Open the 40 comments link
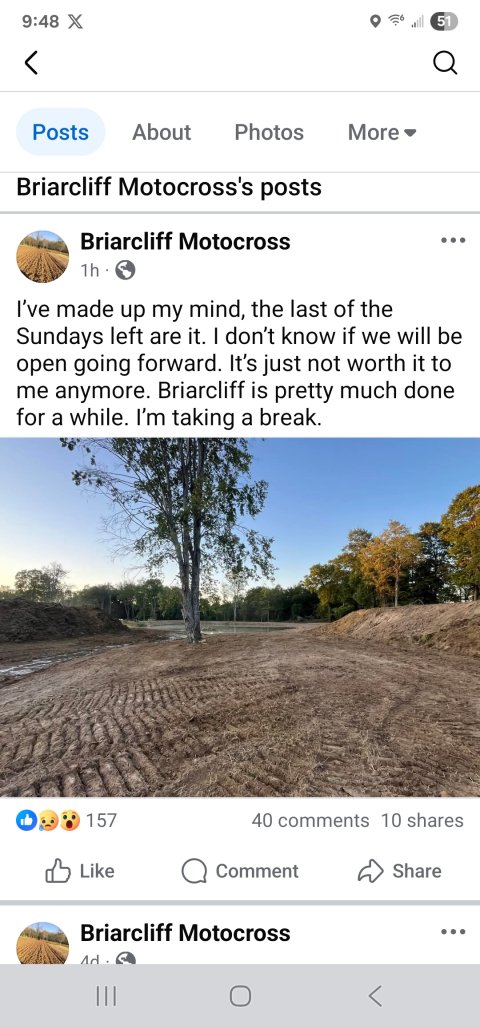Screen dimensions: 480x1028 (x=310, y=820)
